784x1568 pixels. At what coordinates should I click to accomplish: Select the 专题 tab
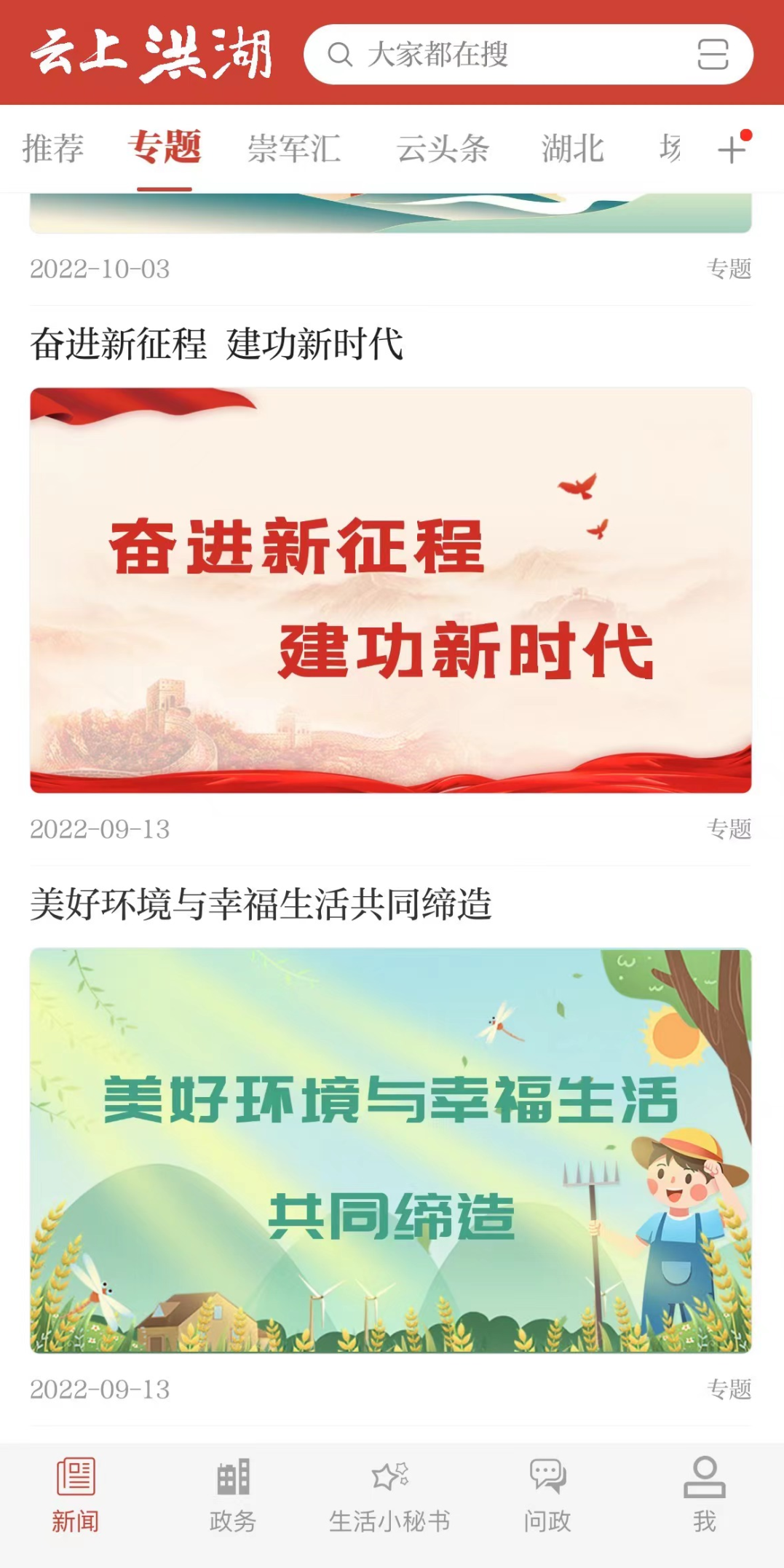[165, 149]
